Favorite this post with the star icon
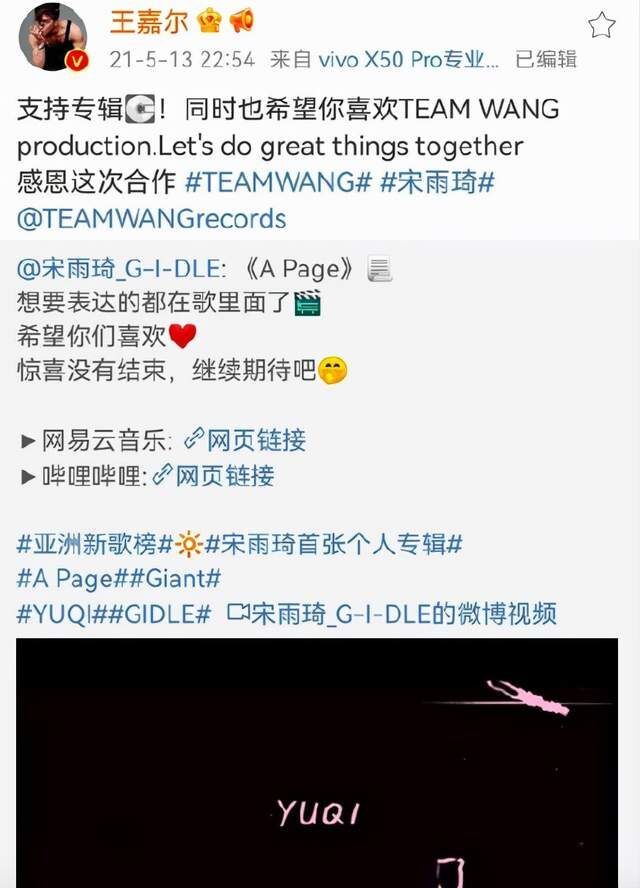 [x=601, y=24]
